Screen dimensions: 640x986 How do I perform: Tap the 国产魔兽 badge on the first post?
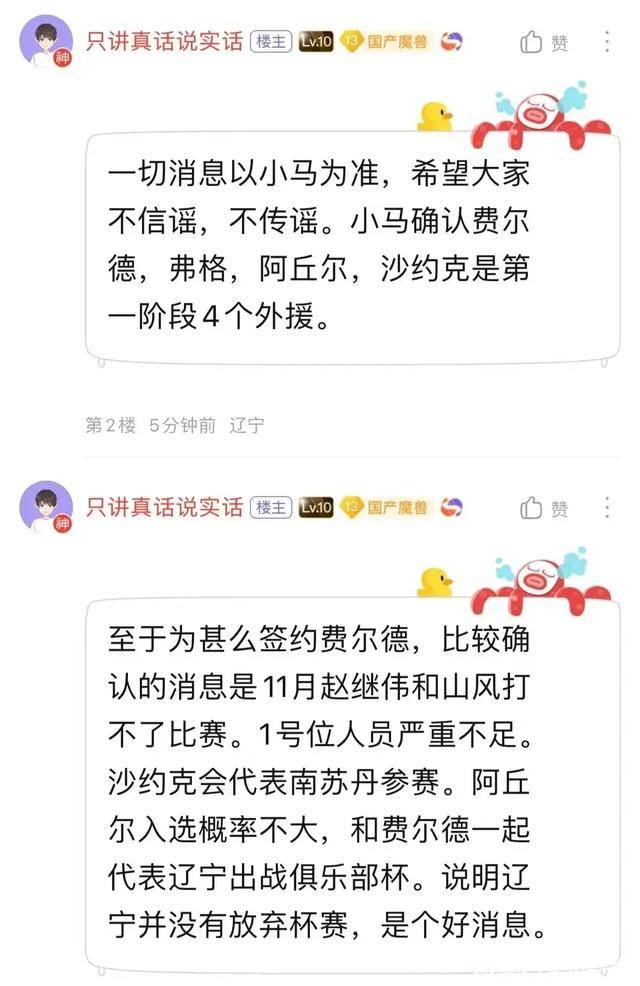point(389,43)
